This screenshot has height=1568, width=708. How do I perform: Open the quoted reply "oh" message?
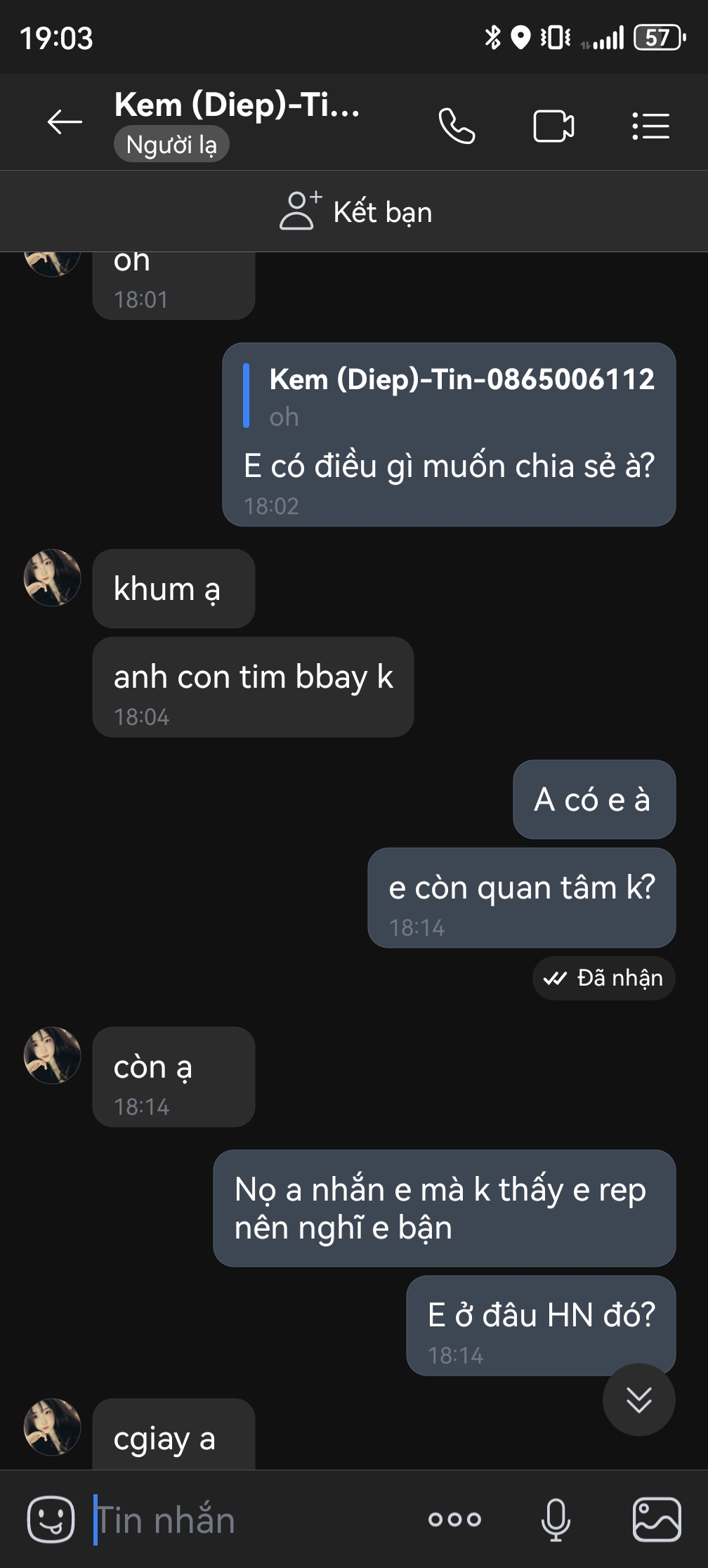pos(450,398)
